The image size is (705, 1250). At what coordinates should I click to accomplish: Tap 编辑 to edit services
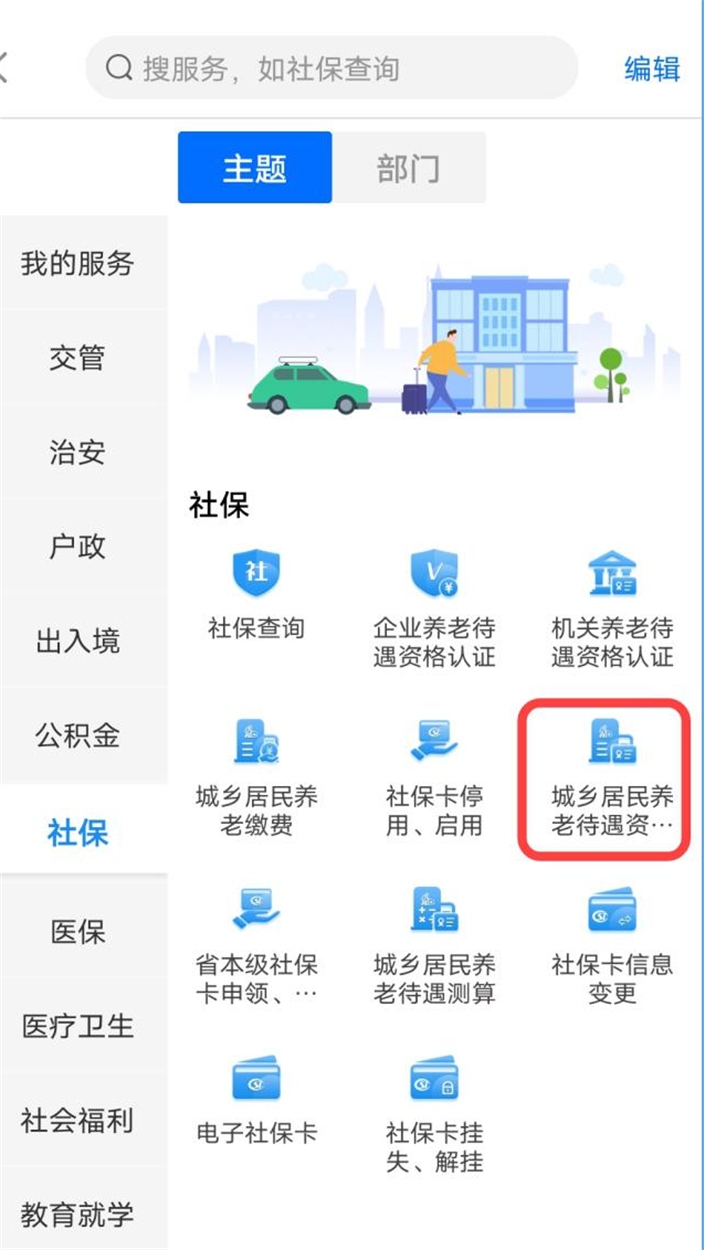point(652,68)
